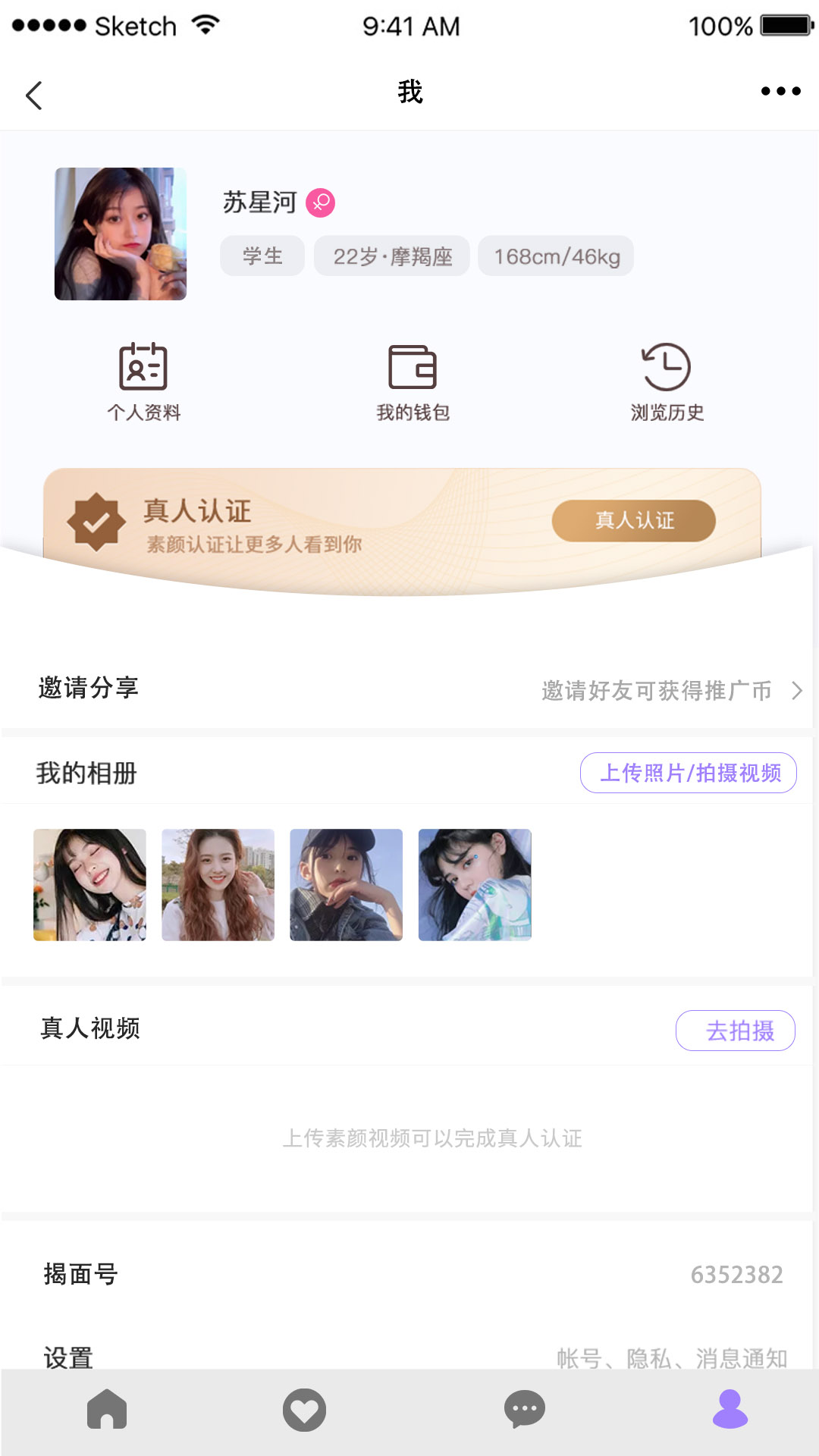Viewport: 819px width, 1456px height.
Task: Tap 去拍摄 to record video
Action: click(735, 1031)
